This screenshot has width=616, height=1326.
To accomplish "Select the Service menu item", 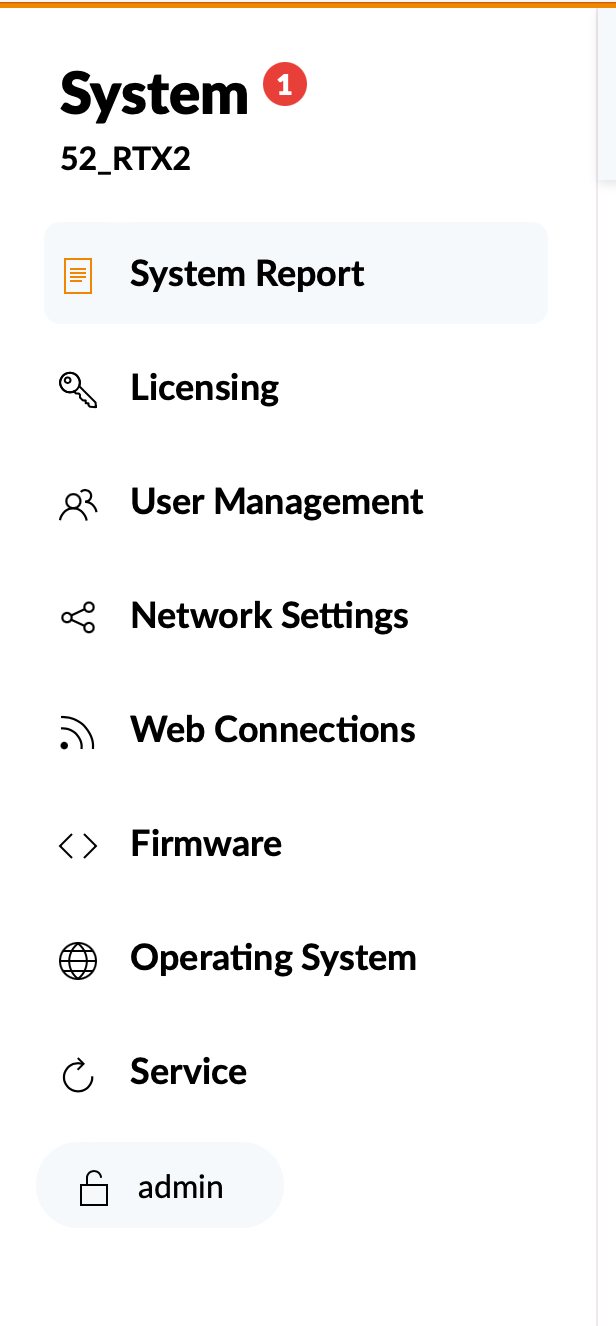I will point(296,1072).
